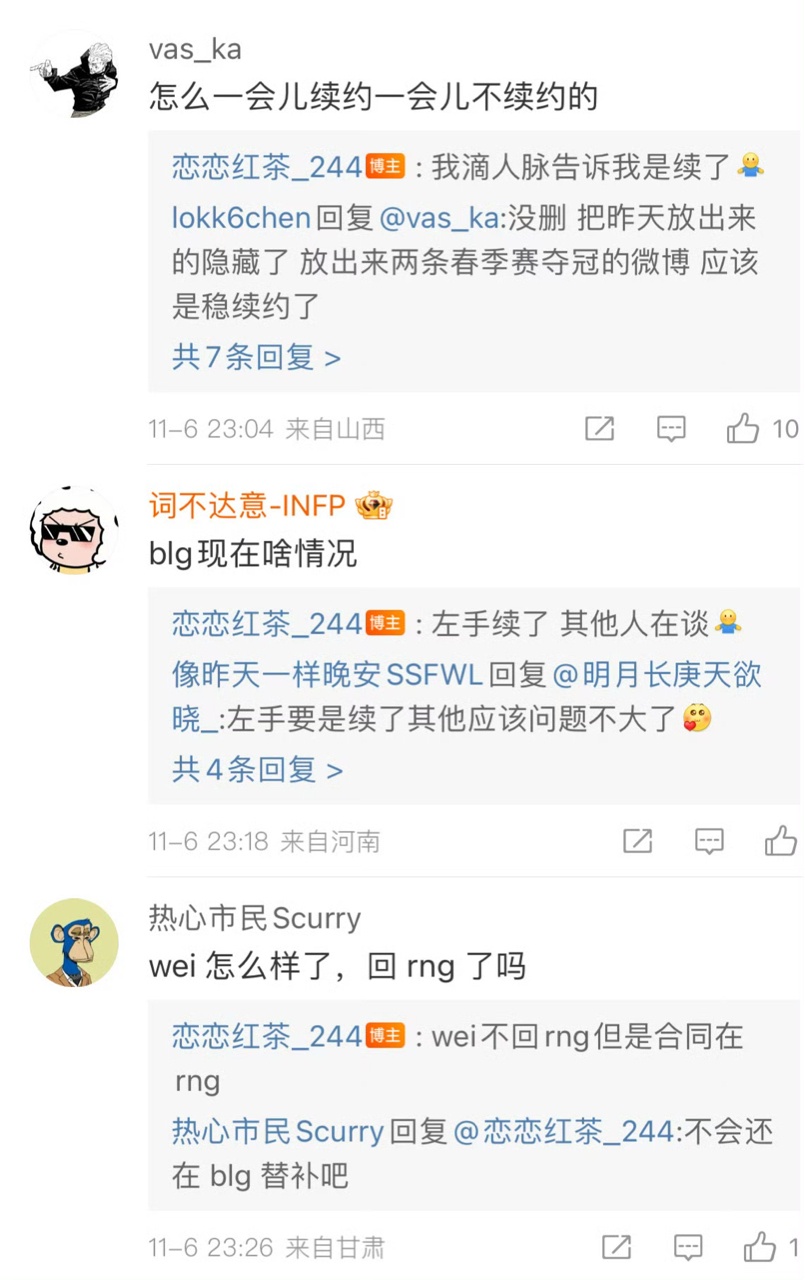This screenshot has width=805, height=1280.
Task: Share 热心市民Scurry's comment about wei
Action: tap(617, 1247)
